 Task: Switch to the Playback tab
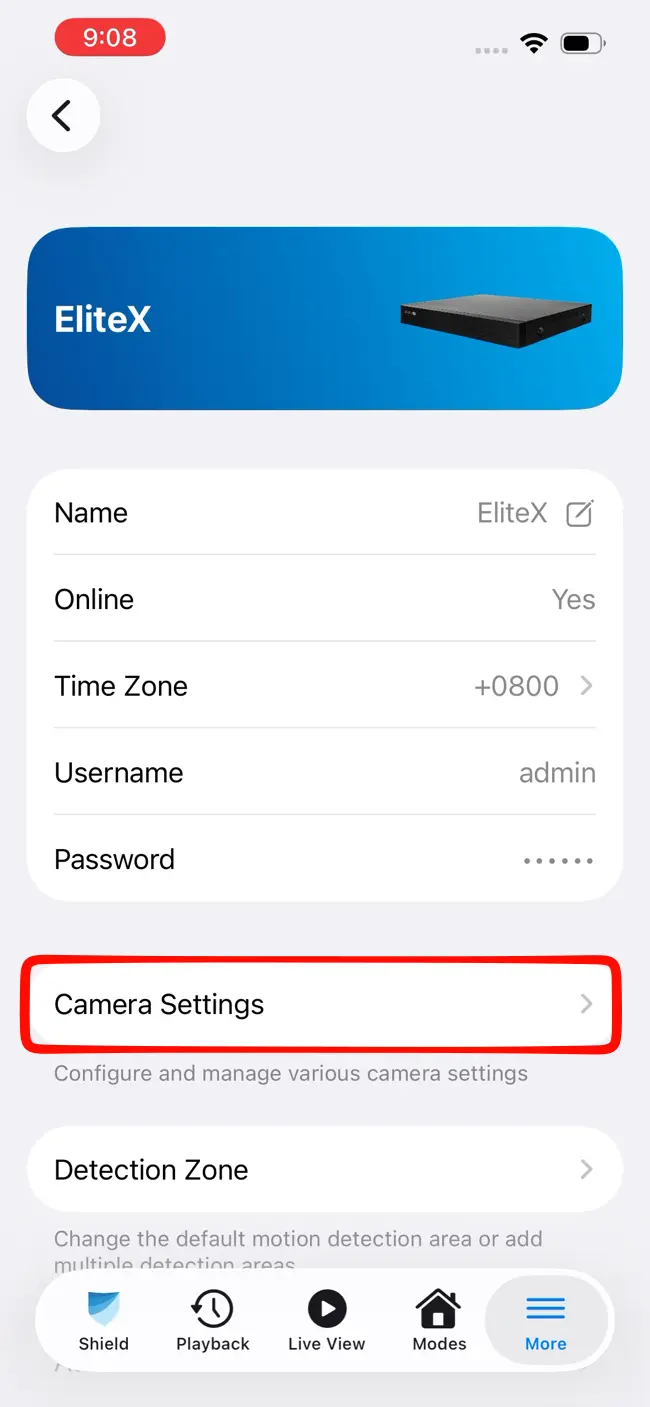[213, 1320]
